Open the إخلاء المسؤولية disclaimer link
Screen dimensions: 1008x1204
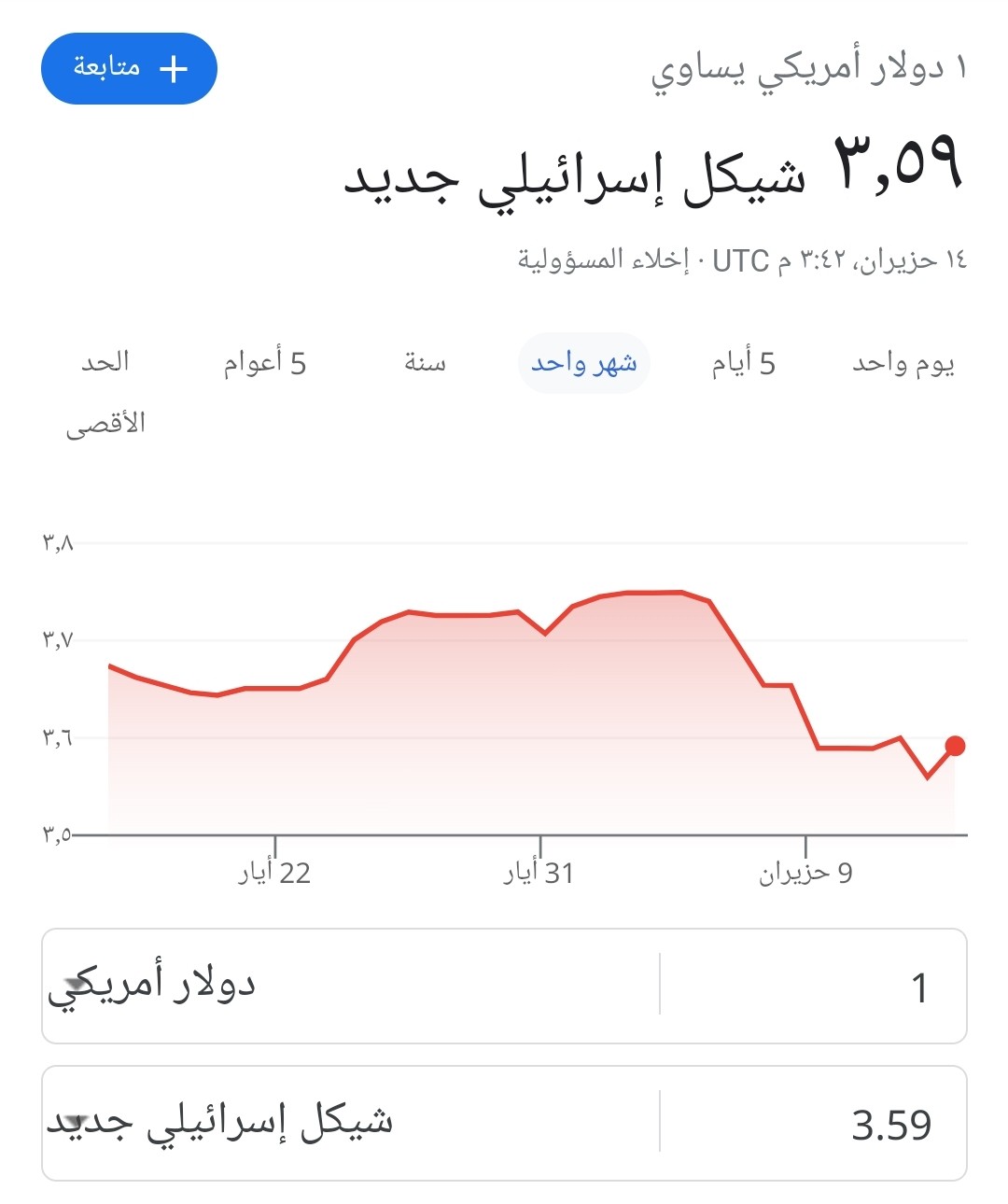603,259
